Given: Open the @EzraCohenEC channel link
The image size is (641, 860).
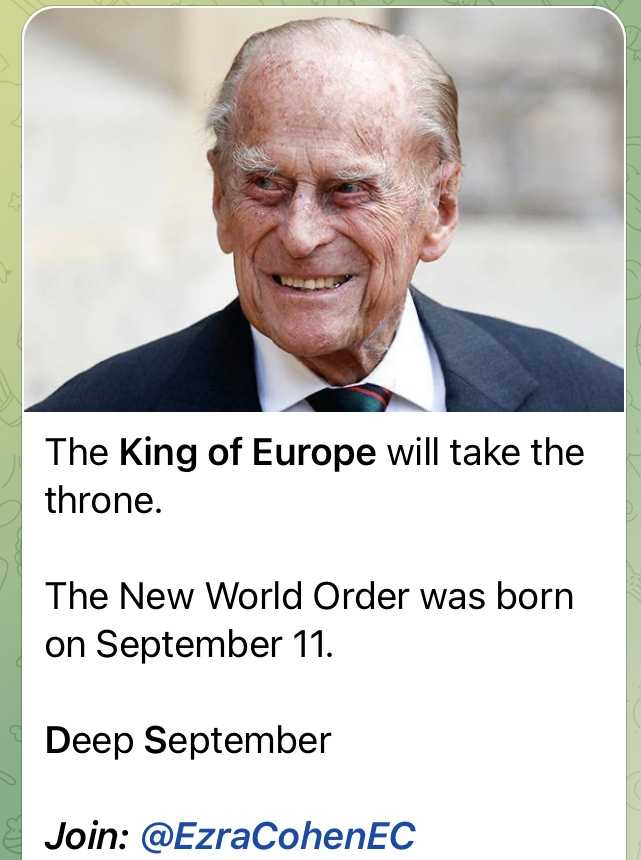Looking at the screenshot, I should click(x=278, y=834).
